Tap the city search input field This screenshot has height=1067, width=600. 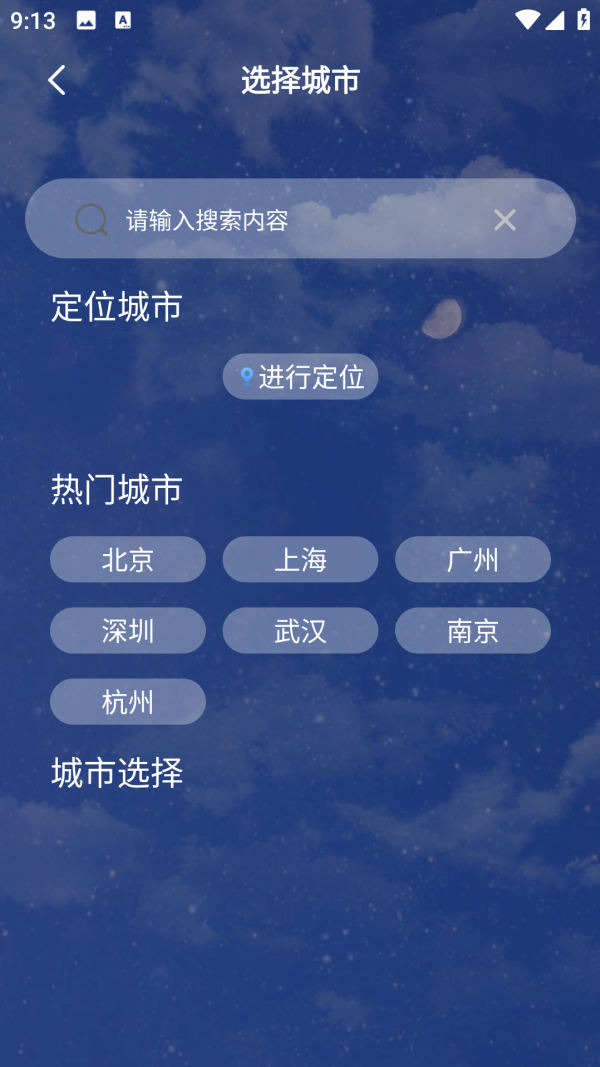click(290, 220)
